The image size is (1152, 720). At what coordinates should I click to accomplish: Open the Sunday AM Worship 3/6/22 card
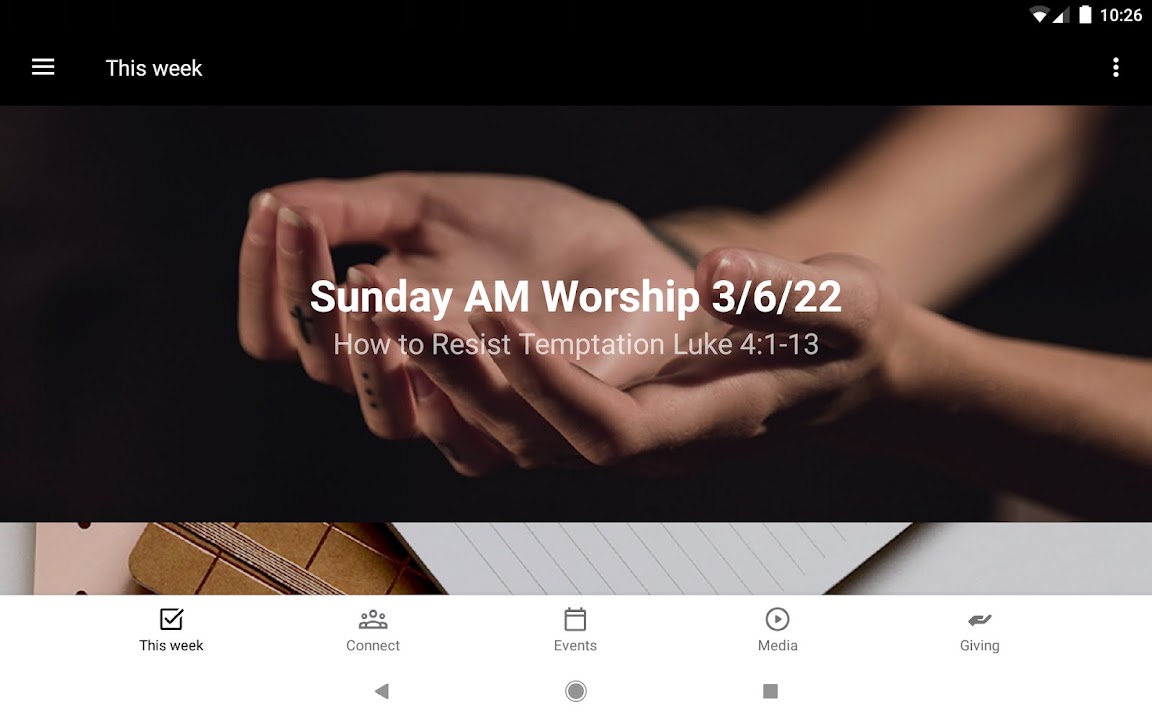[x=576, y=314]
